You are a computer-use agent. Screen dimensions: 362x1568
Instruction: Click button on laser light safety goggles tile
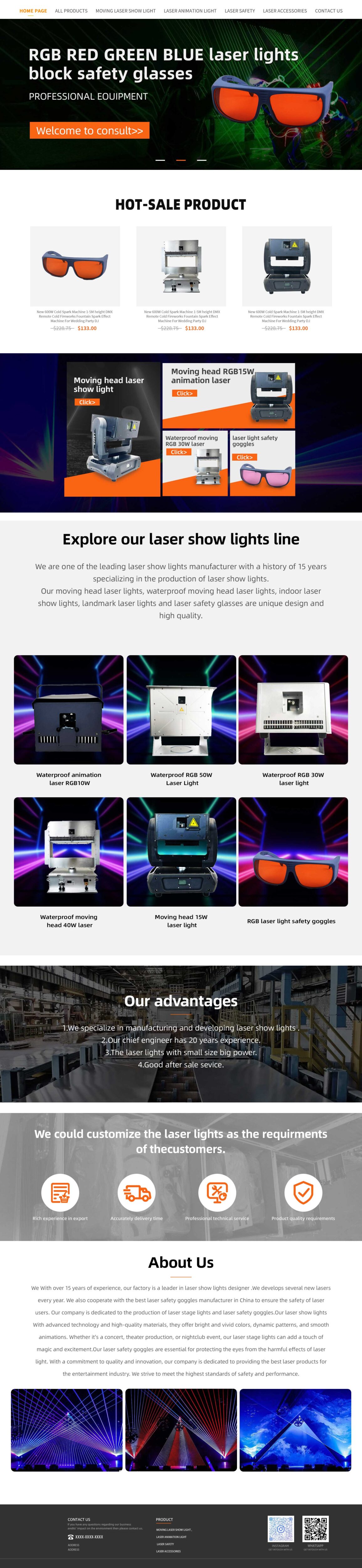point(244,457)
